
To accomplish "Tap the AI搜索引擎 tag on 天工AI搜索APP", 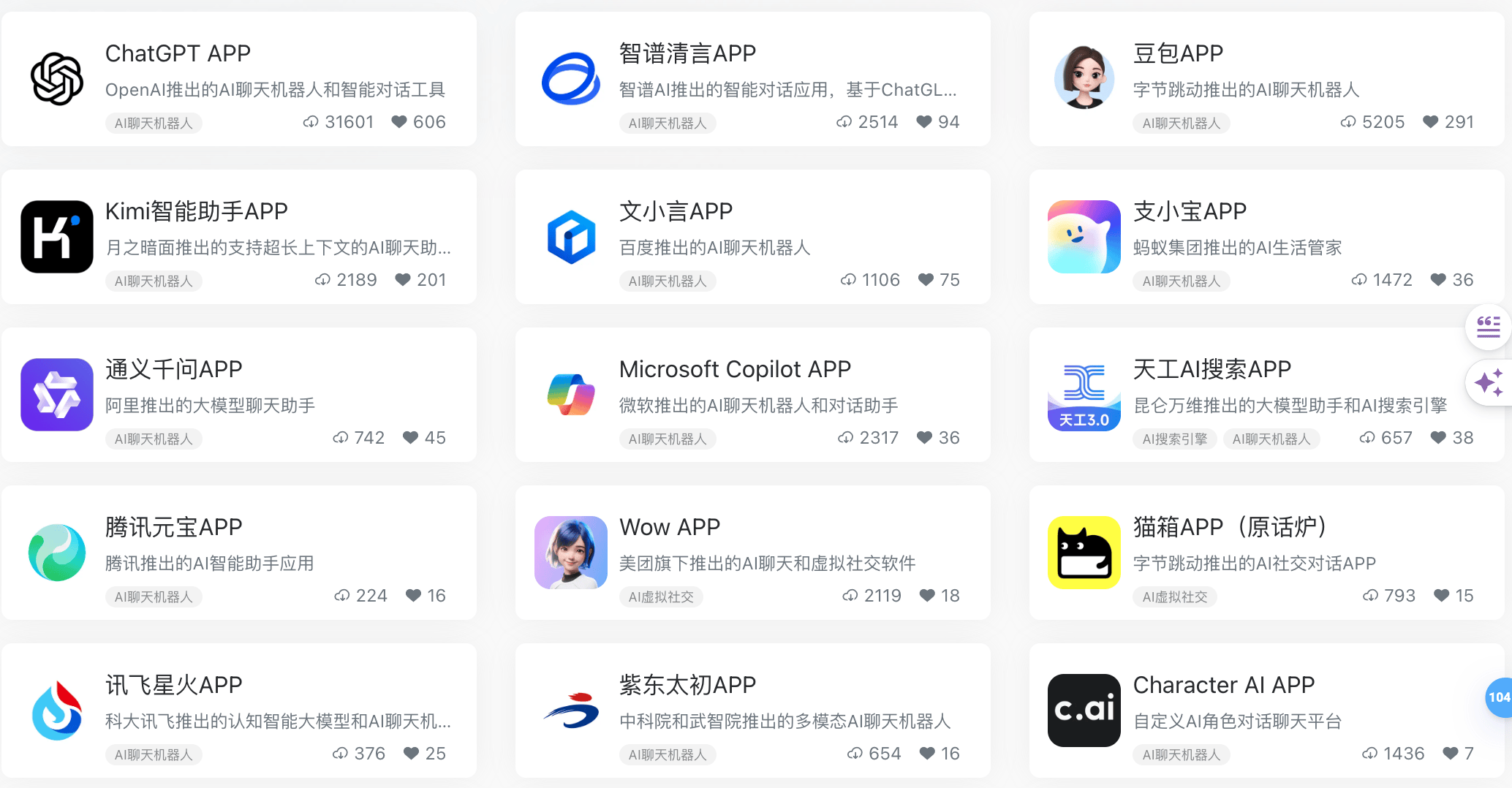I will pos(1174,439).
